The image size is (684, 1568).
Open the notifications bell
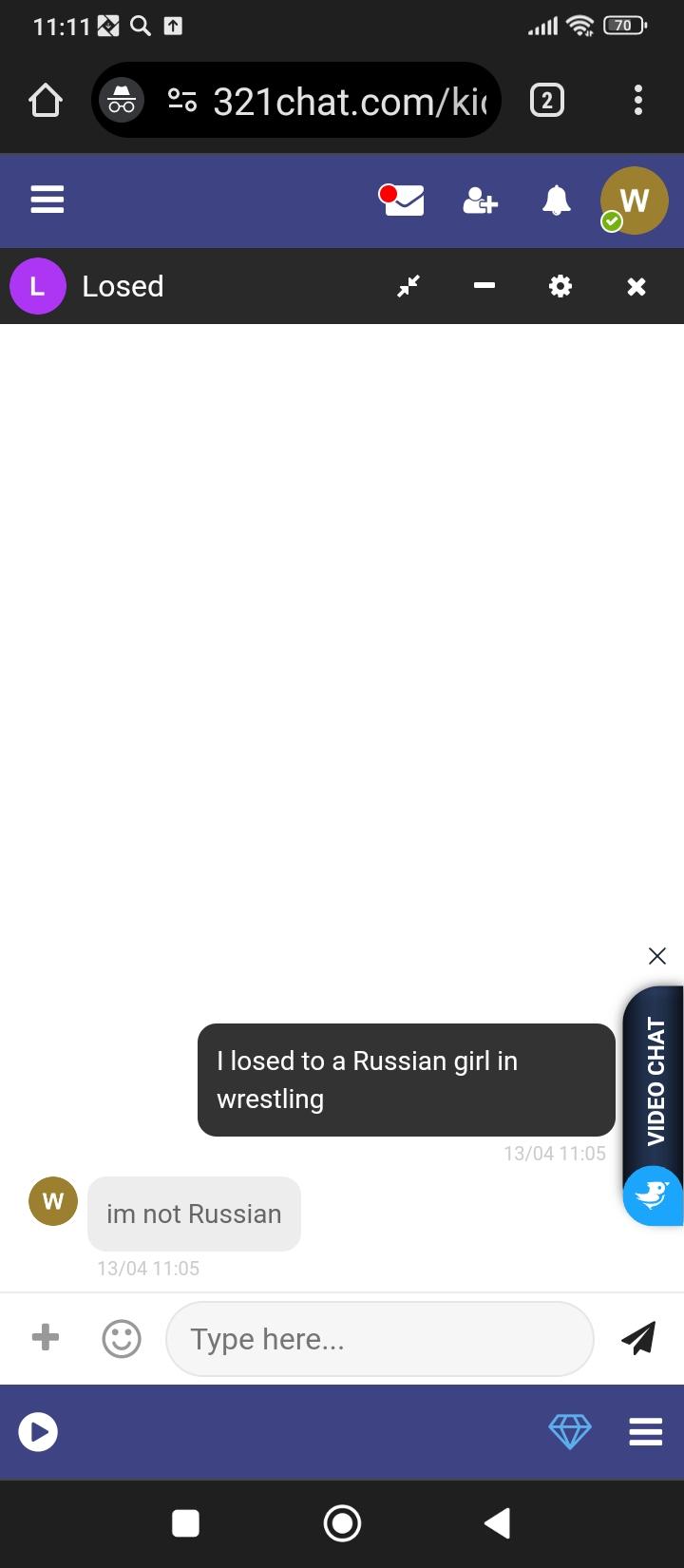tap(556, 201)
